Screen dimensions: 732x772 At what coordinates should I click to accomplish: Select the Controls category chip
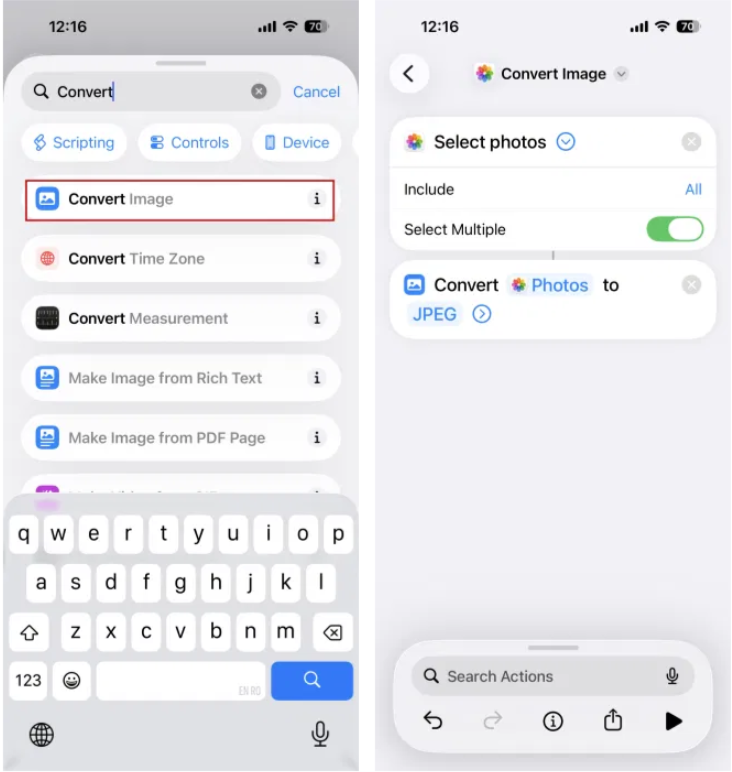click(189, 142)
